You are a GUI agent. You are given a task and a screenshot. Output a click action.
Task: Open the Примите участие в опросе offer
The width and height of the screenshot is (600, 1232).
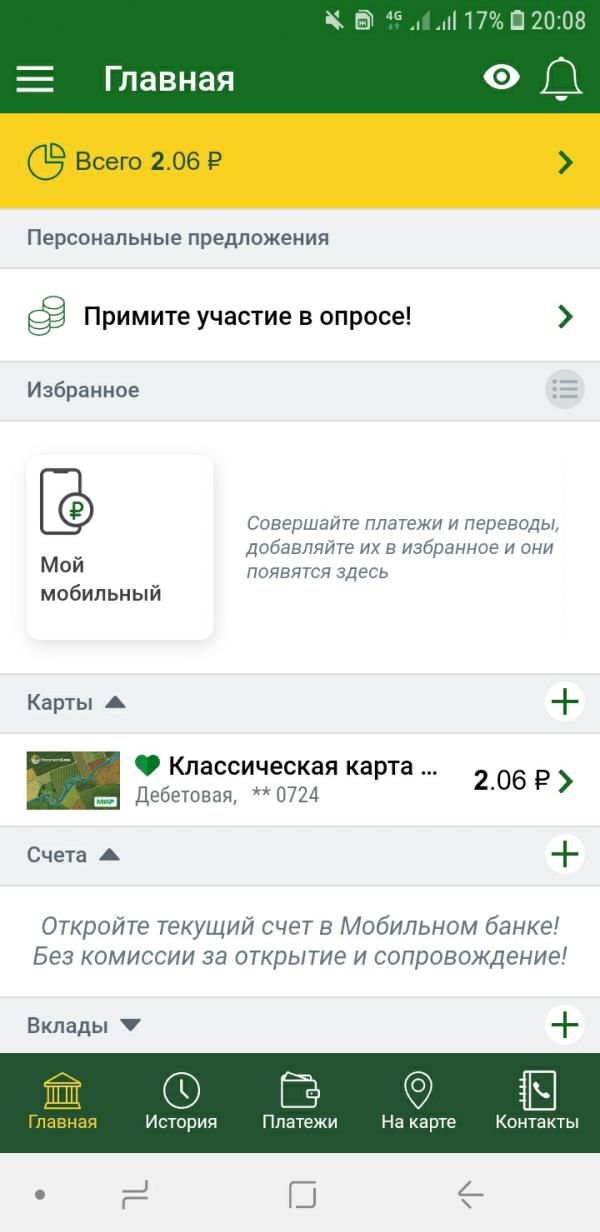(x=300, y=316)
